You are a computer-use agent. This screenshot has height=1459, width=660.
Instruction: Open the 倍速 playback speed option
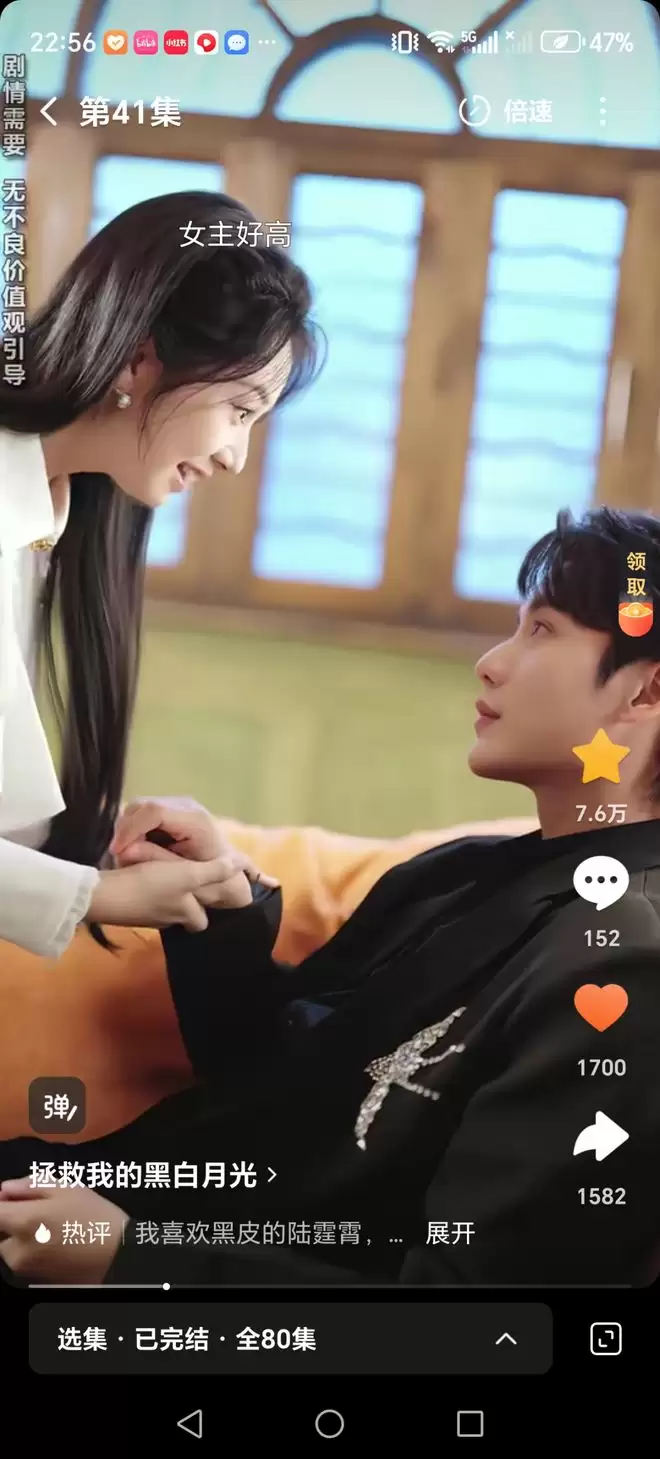click(x=506, y=111)
